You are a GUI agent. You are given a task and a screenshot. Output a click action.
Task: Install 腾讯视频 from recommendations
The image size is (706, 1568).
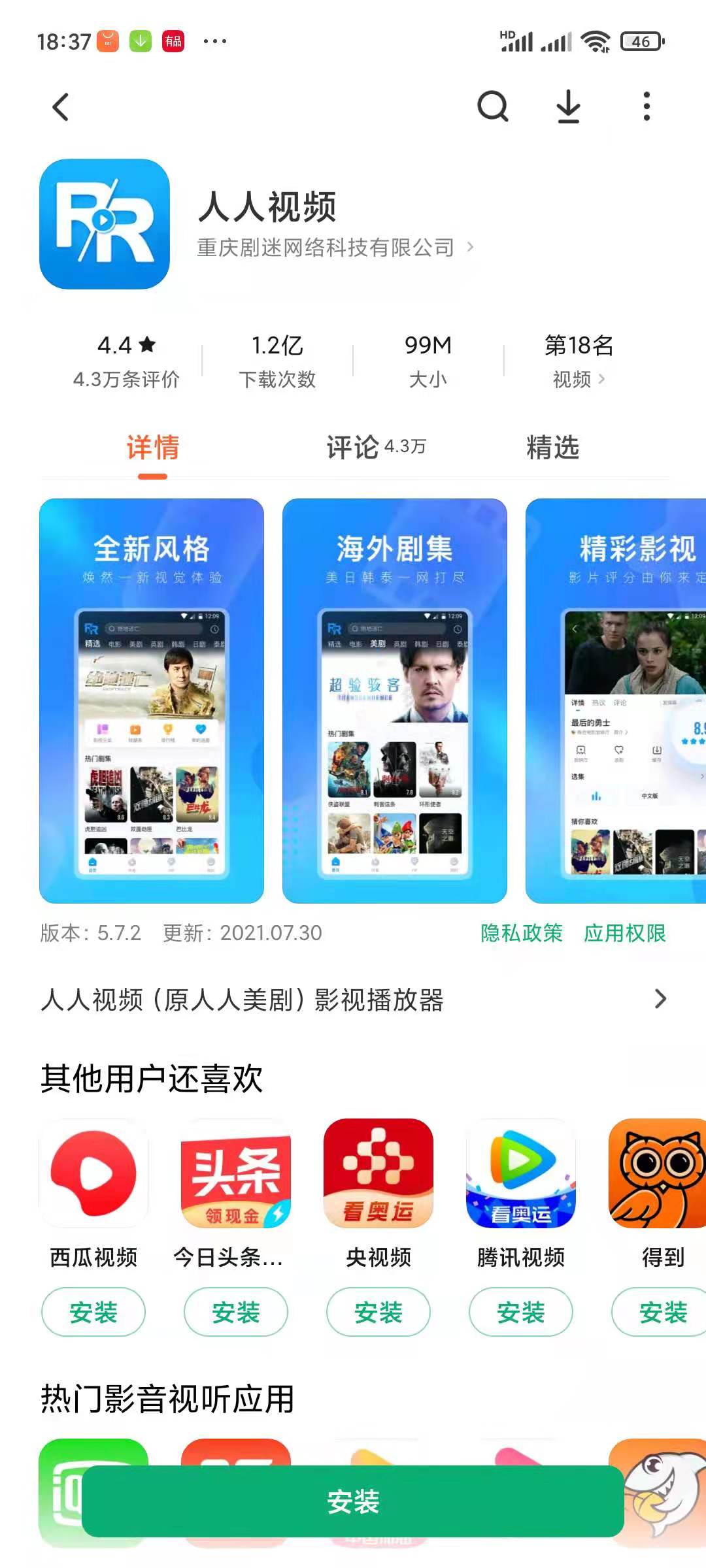tap(521, 1312)
